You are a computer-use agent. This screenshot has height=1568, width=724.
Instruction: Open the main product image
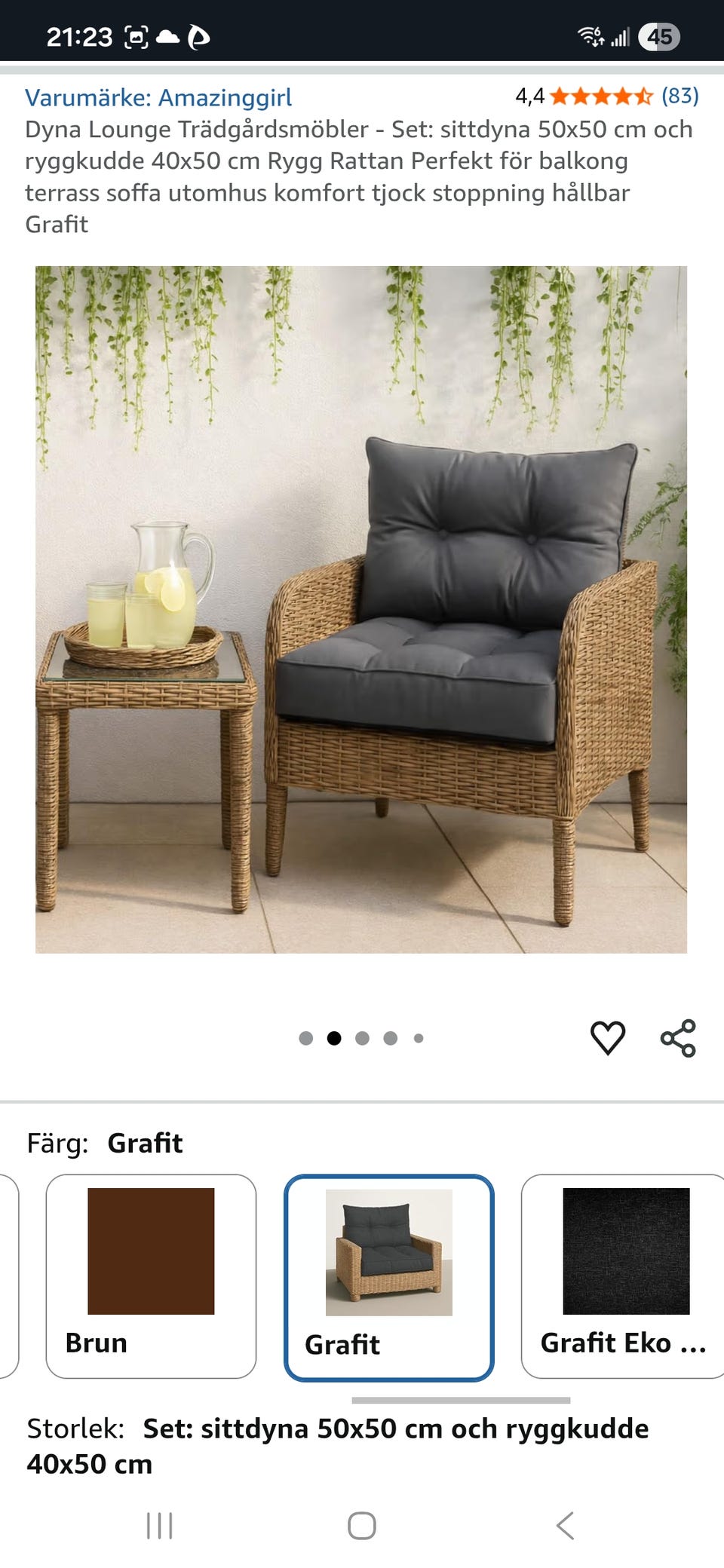click(x=361, y=609)
